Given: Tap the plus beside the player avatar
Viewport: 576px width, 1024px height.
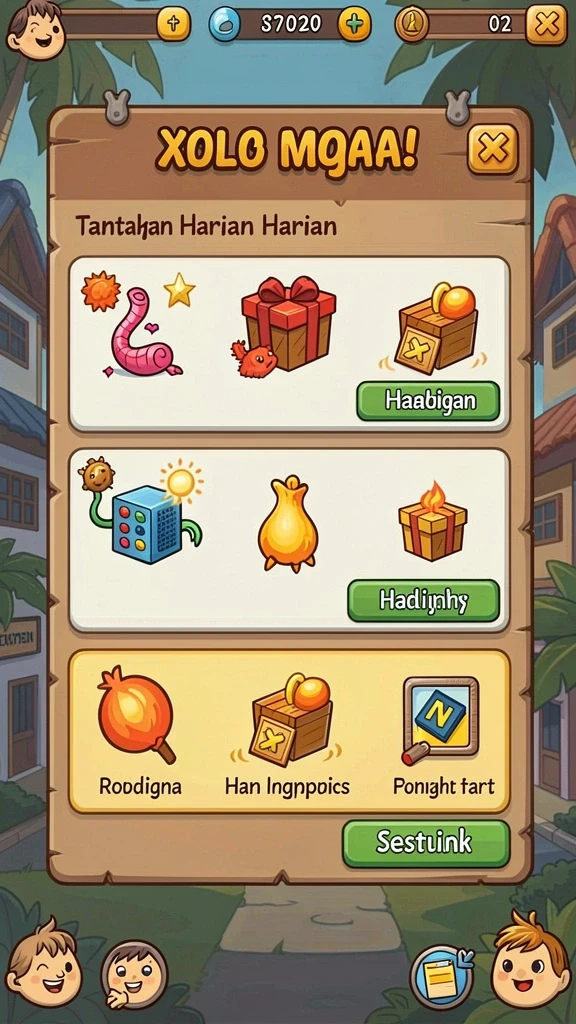Looking at the screenshot, I should click(x=174, y=25).
